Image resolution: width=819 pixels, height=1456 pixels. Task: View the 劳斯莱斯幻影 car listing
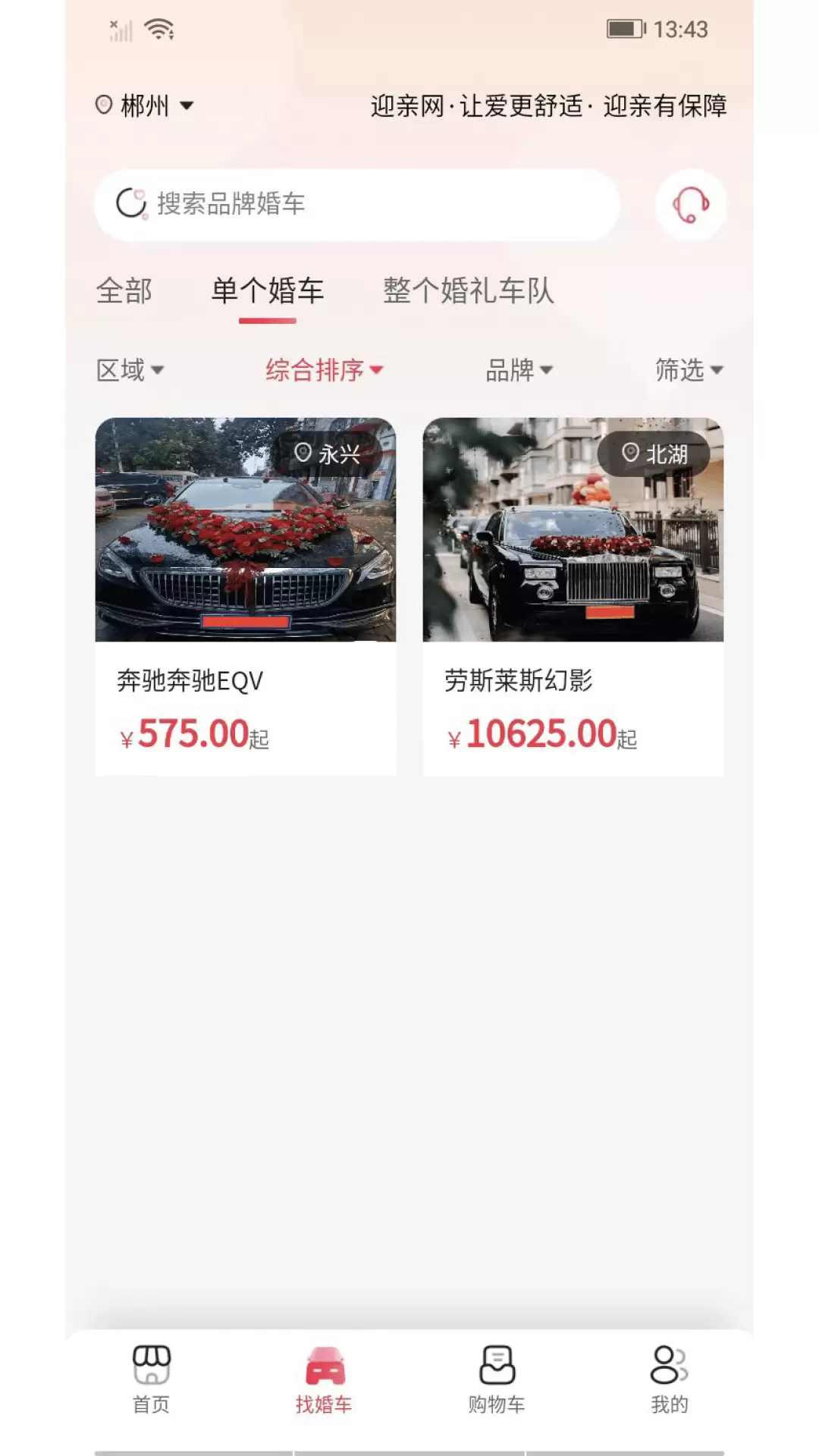(573, 597)
